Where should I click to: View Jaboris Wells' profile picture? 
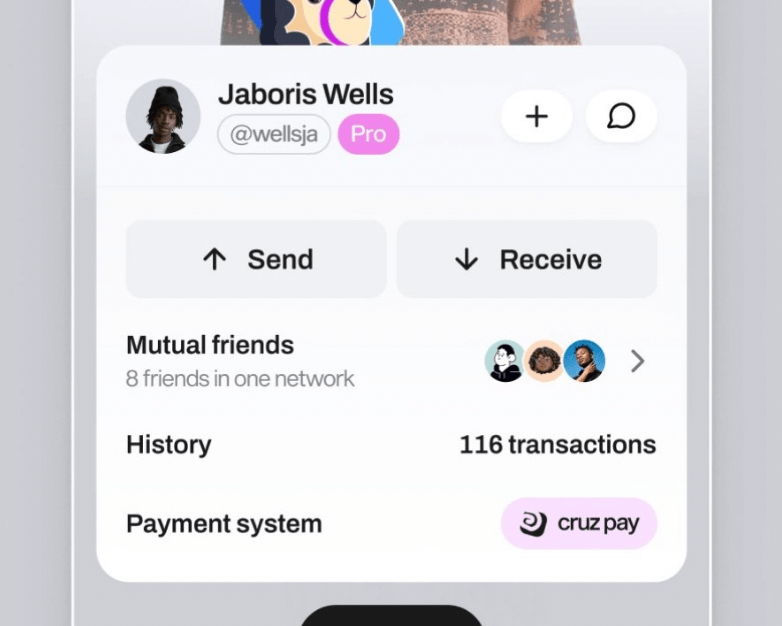[x=163, y=117]
